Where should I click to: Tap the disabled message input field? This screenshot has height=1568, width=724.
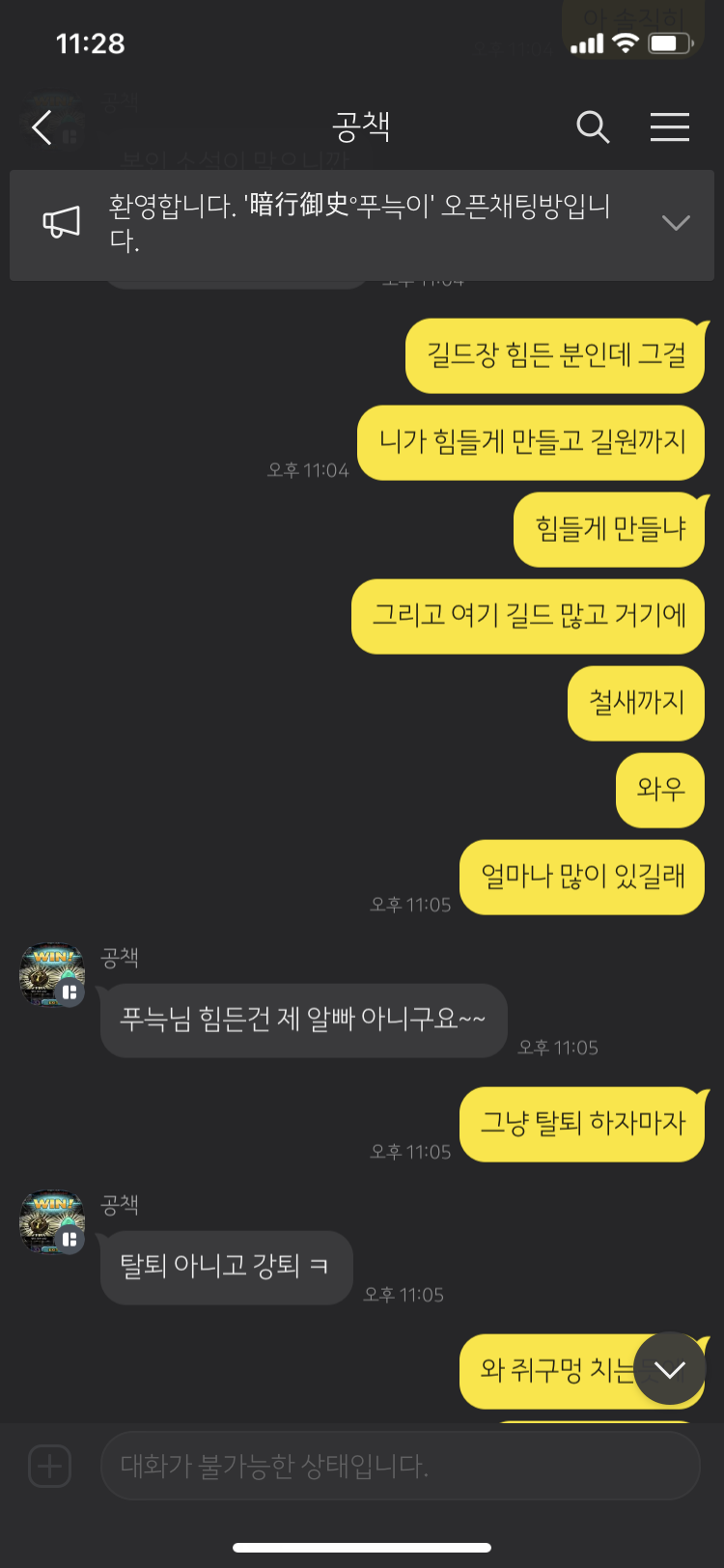(400, 1466)
